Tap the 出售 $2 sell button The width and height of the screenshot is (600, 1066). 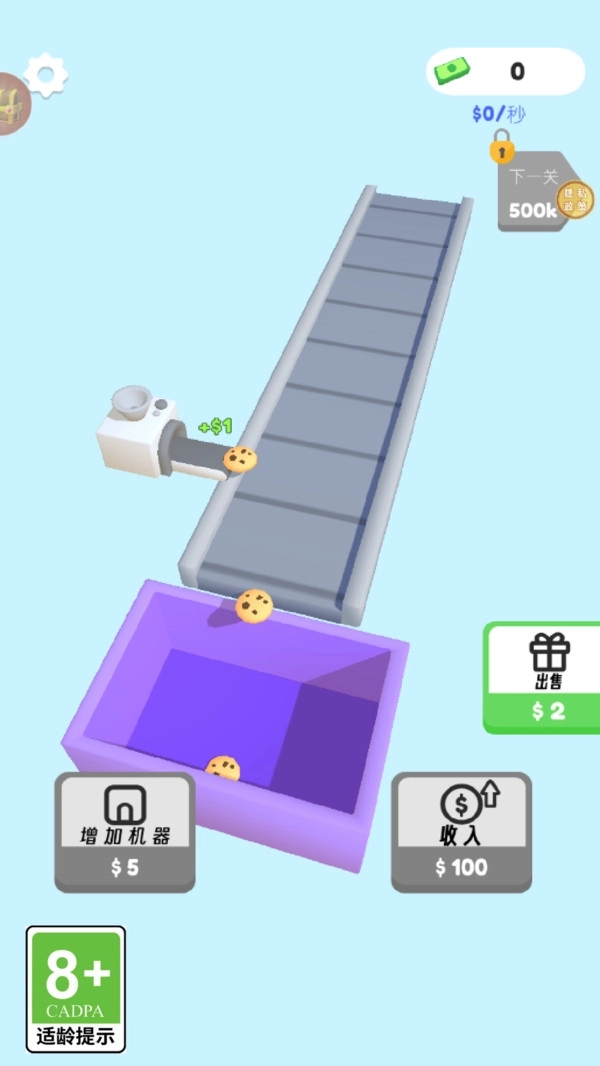click(543, 678)
